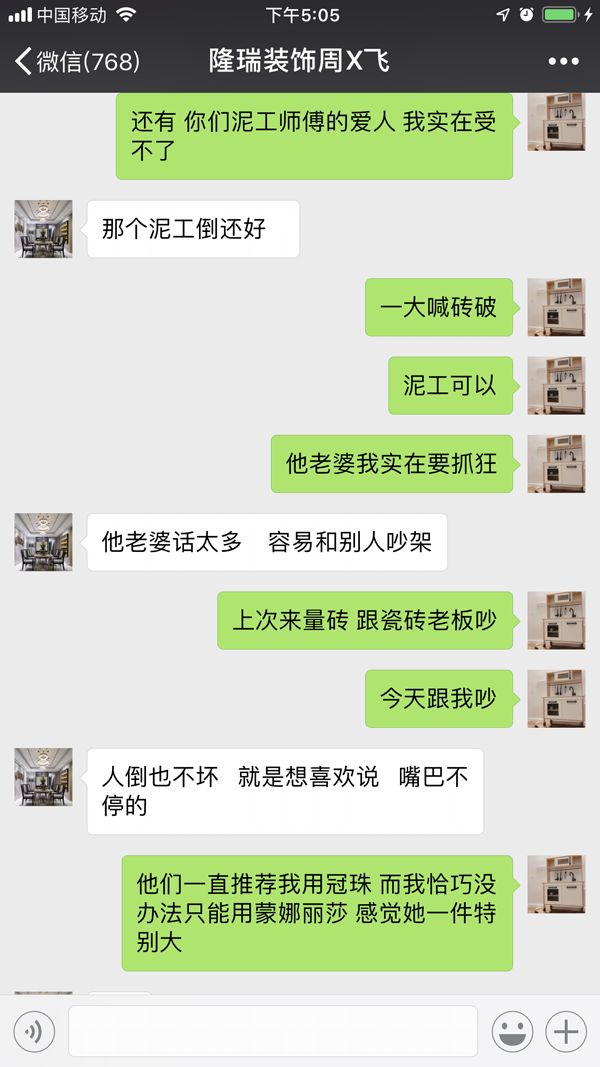Screen dimensions: 600x1067
Task: Tap contact avatar beside 他老婆话太多 message
Action: tap(43, 542)
